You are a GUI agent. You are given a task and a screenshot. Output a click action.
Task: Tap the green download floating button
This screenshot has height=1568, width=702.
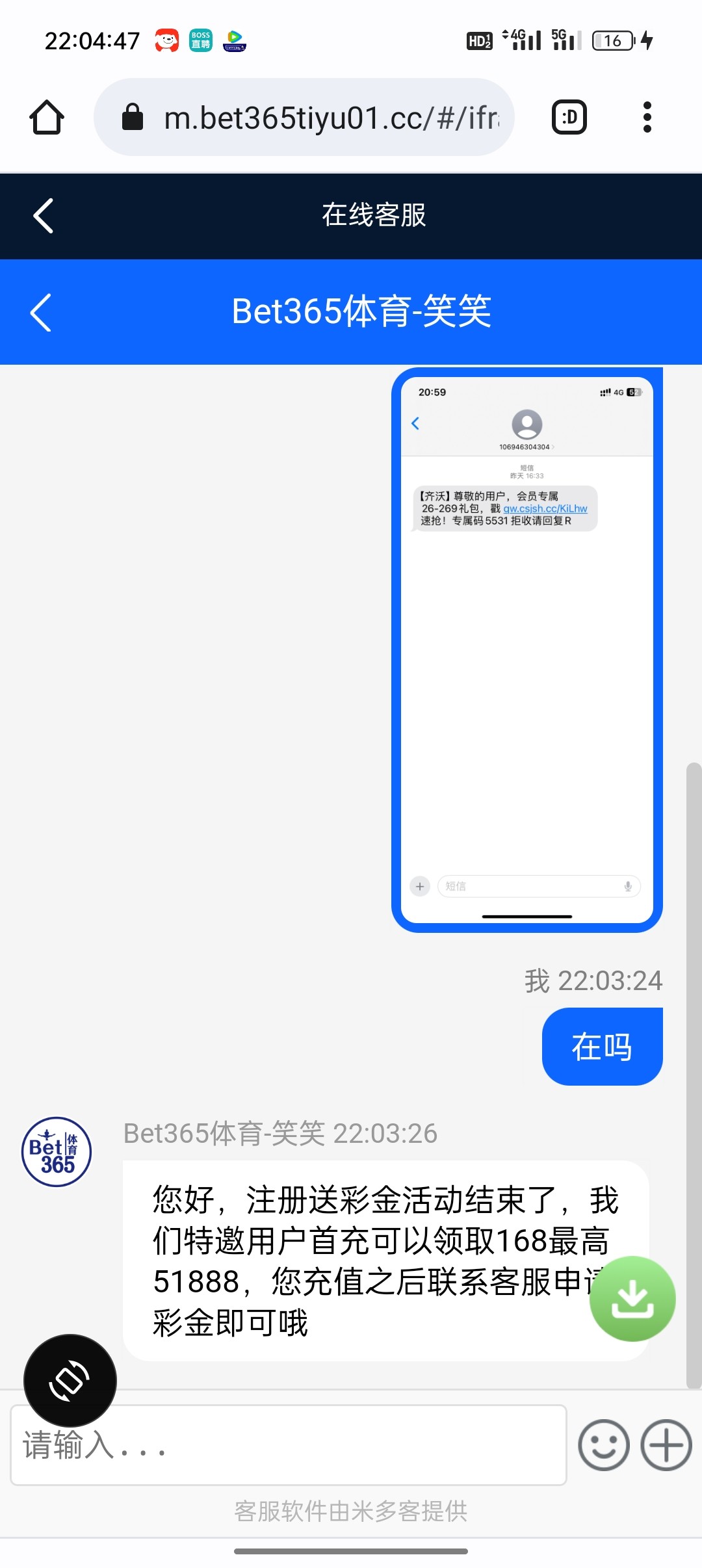pos(632,1298)
